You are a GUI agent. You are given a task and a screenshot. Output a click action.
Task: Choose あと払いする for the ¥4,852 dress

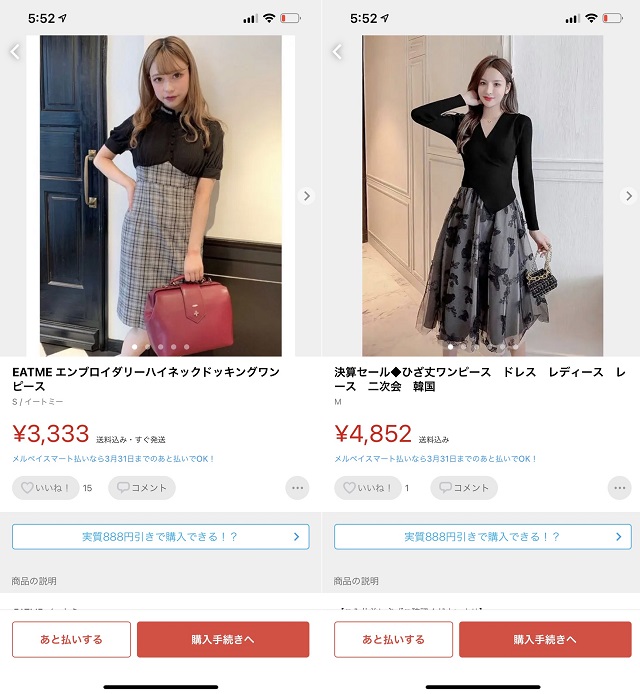393,639
